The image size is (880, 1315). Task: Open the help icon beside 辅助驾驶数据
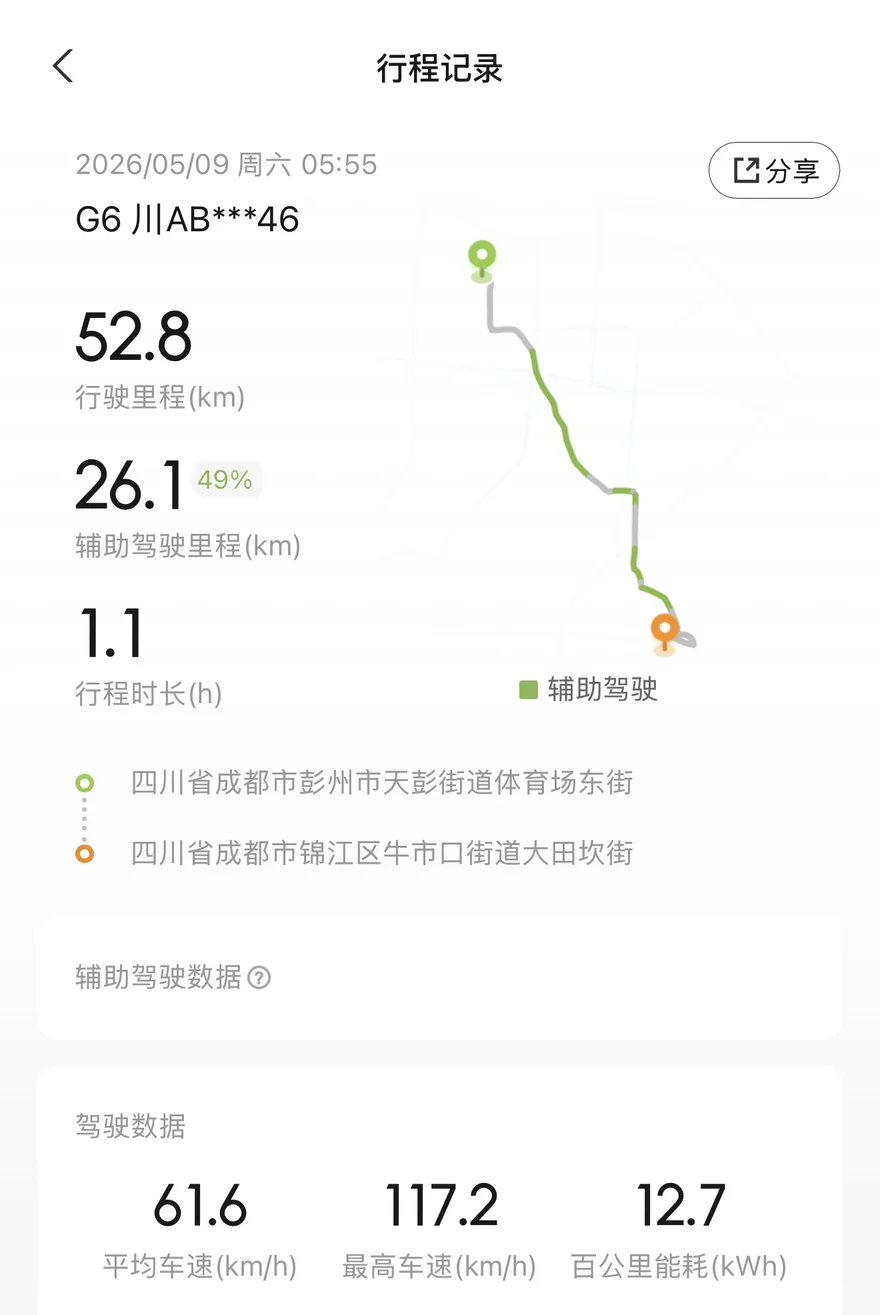(259, 978)
